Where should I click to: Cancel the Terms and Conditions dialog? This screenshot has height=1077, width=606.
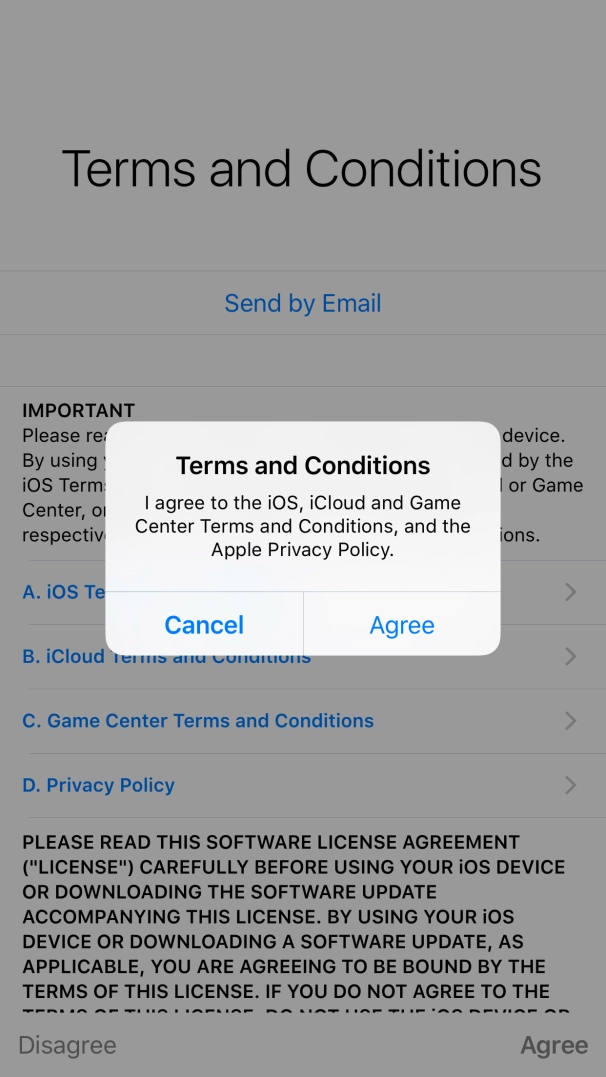point(204,625)
